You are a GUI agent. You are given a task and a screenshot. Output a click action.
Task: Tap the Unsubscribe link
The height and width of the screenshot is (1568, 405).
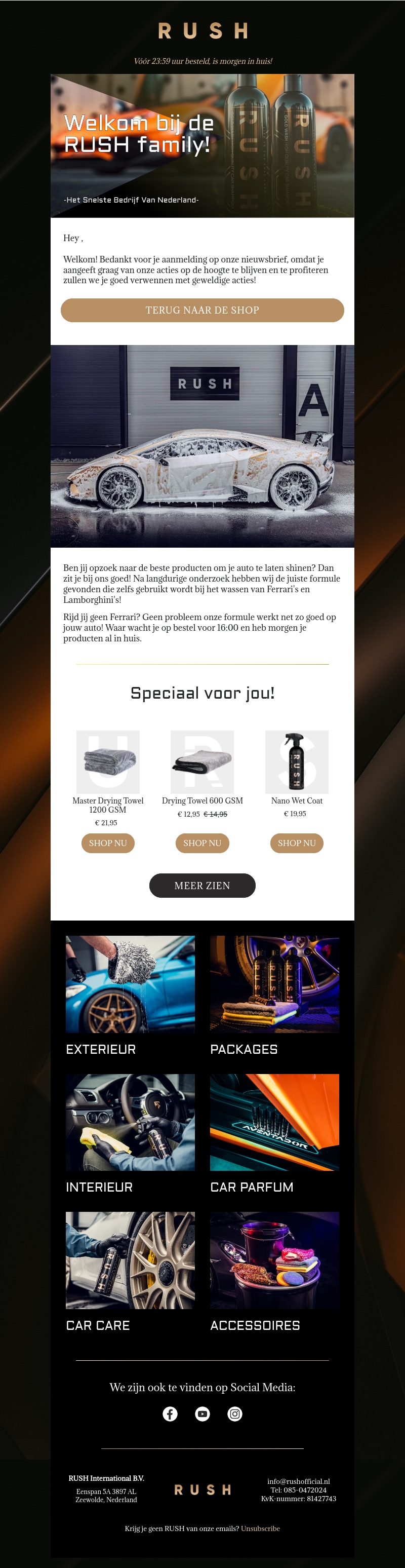[x=260, y=1528]
